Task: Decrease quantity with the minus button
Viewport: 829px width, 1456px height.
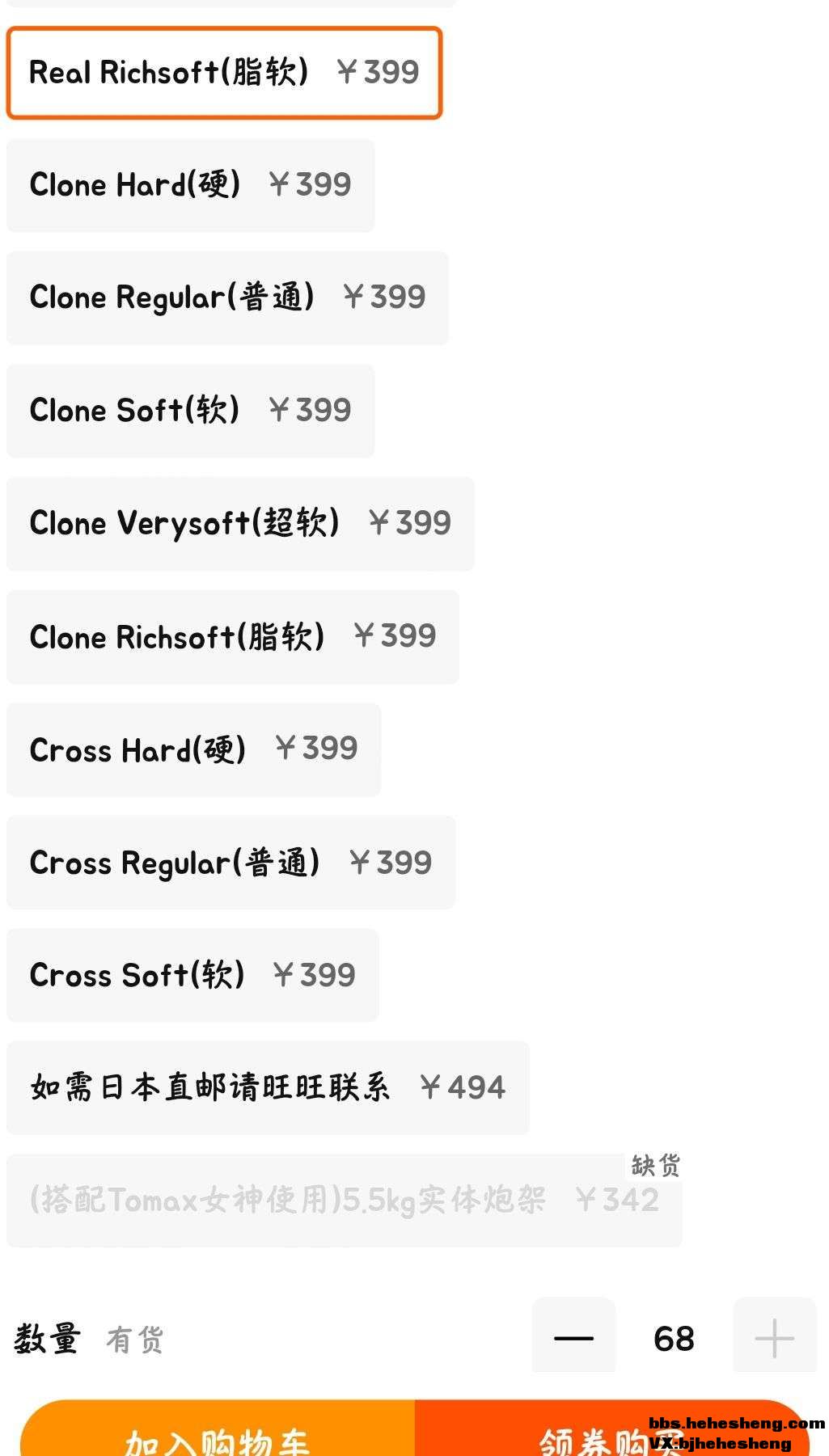Action: [573, 1338]
